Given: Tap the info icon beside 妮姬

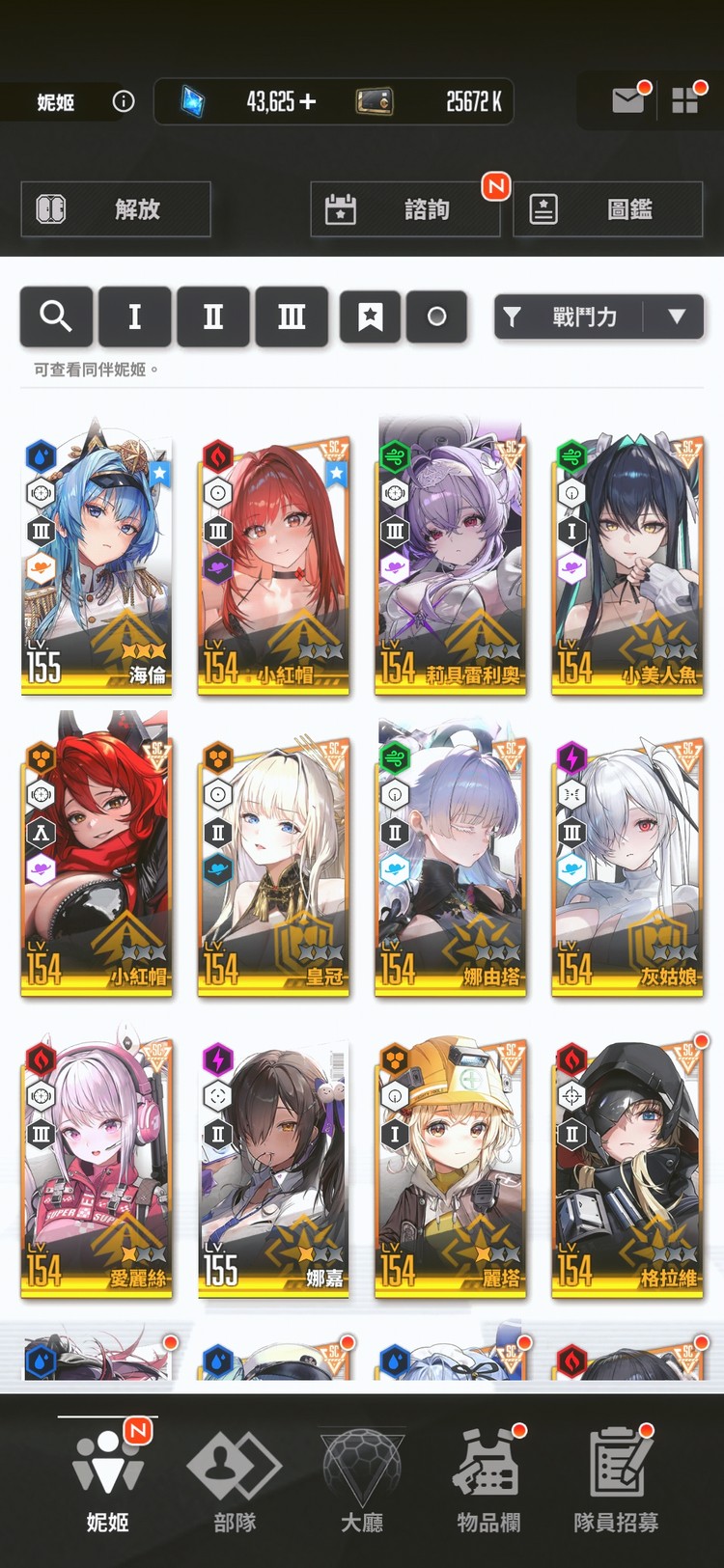Looking at the screenshot, I should (124, 101).
